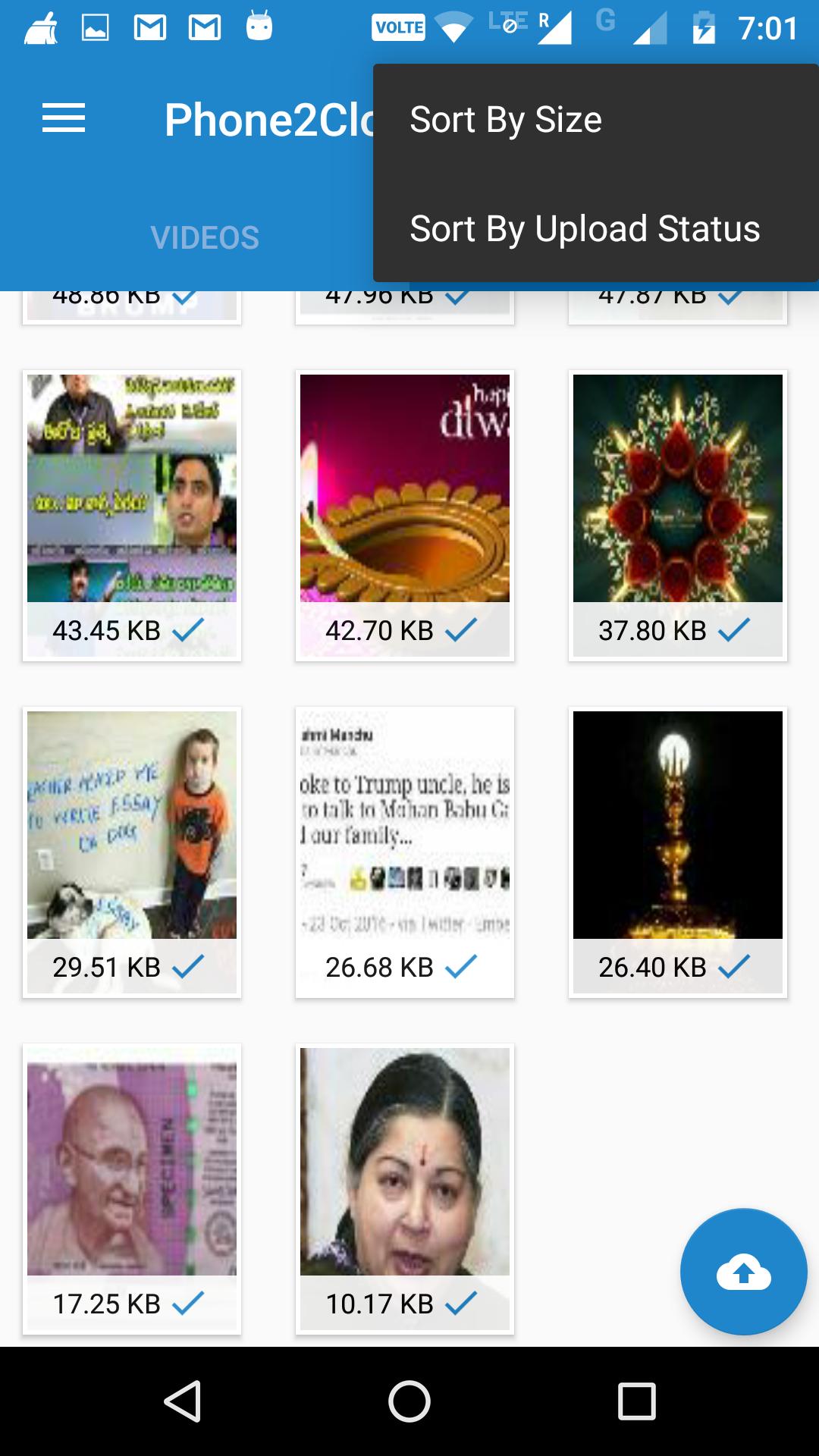819x1456 pixels.
Task: Switch to the Videos tab
Action: point(205,237)
